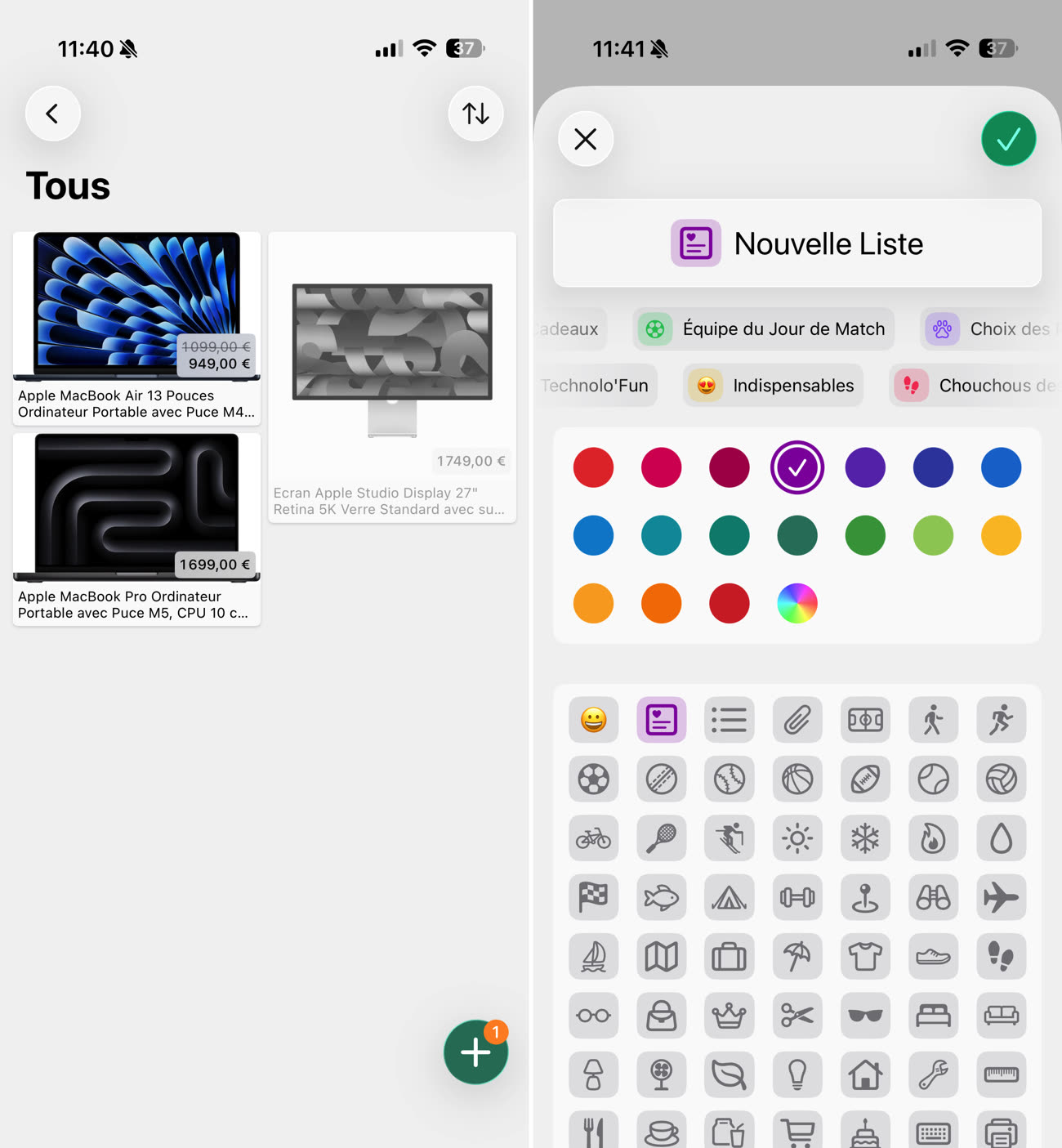
Task: Close the new list sheet
Action: tap(586, 139)
